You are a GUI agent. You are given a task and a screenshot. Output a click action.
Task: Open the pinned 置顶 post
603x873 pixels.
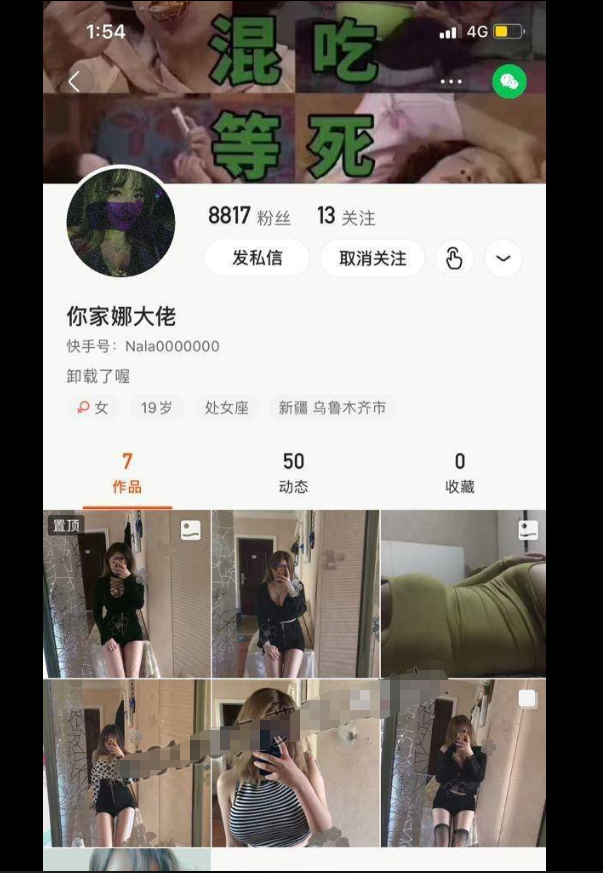[x=127, y=594]
